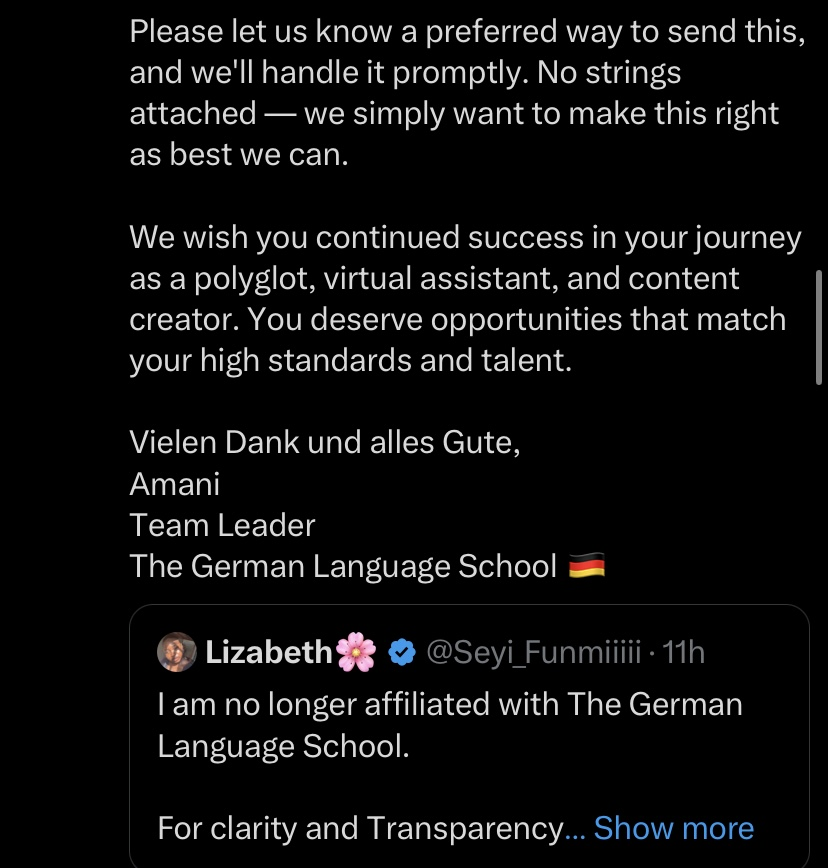Viewport: 828px width, 868px height.
Task: Open Lizabeth's quoted tweet card
Action: 450,725
